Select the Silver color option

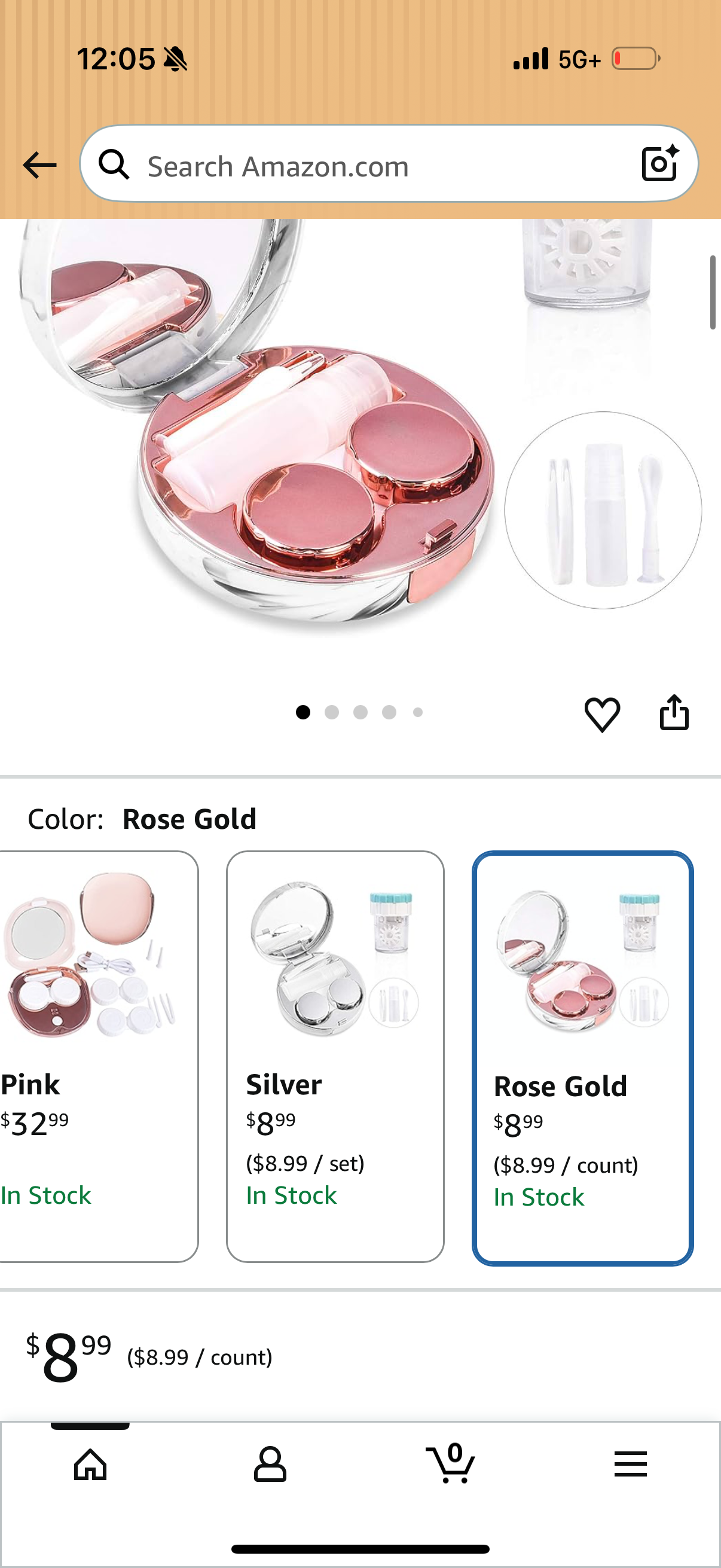pos(335,1056)
